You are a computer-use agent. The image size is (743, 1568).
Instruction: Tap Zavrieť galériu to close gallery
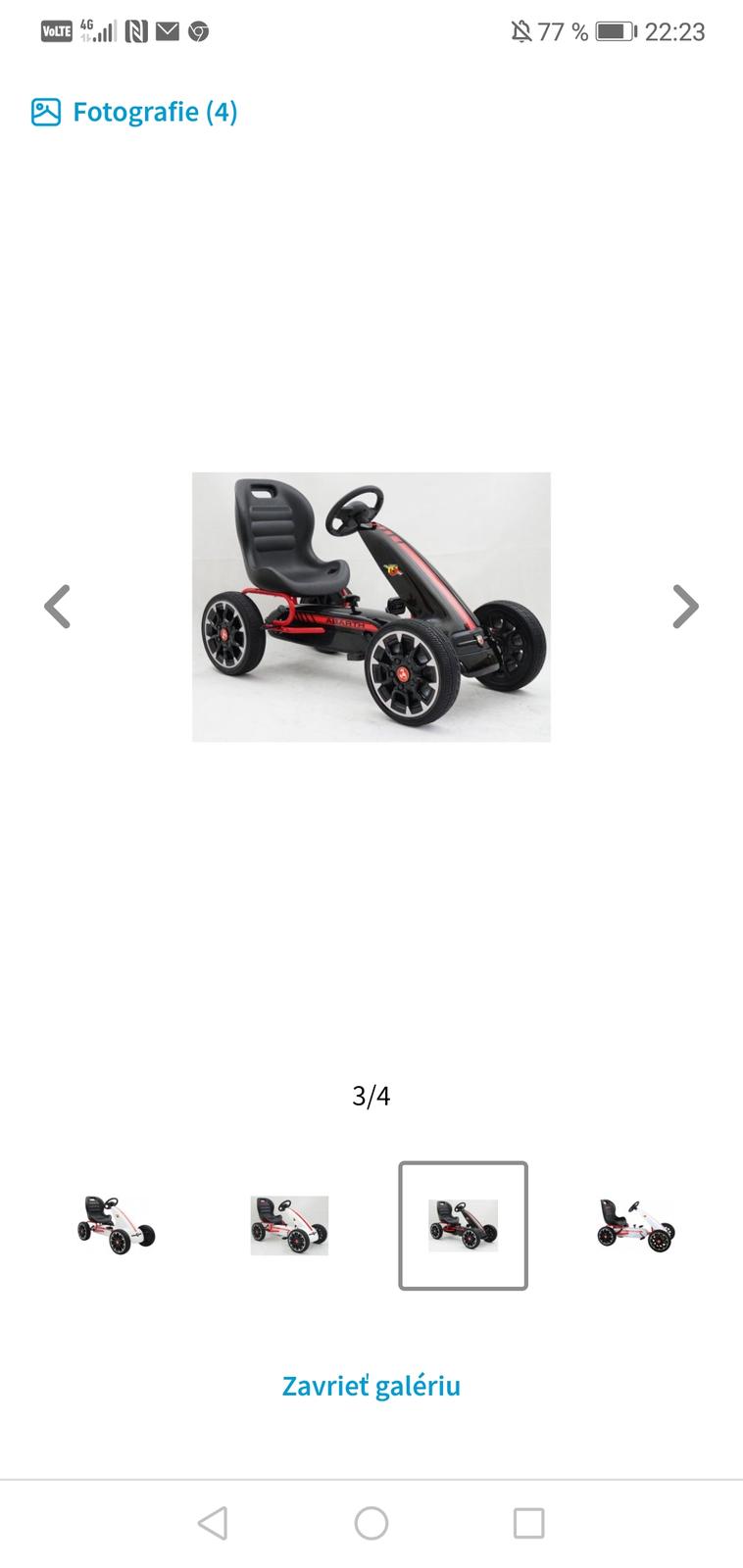[x=371, y=1386]
